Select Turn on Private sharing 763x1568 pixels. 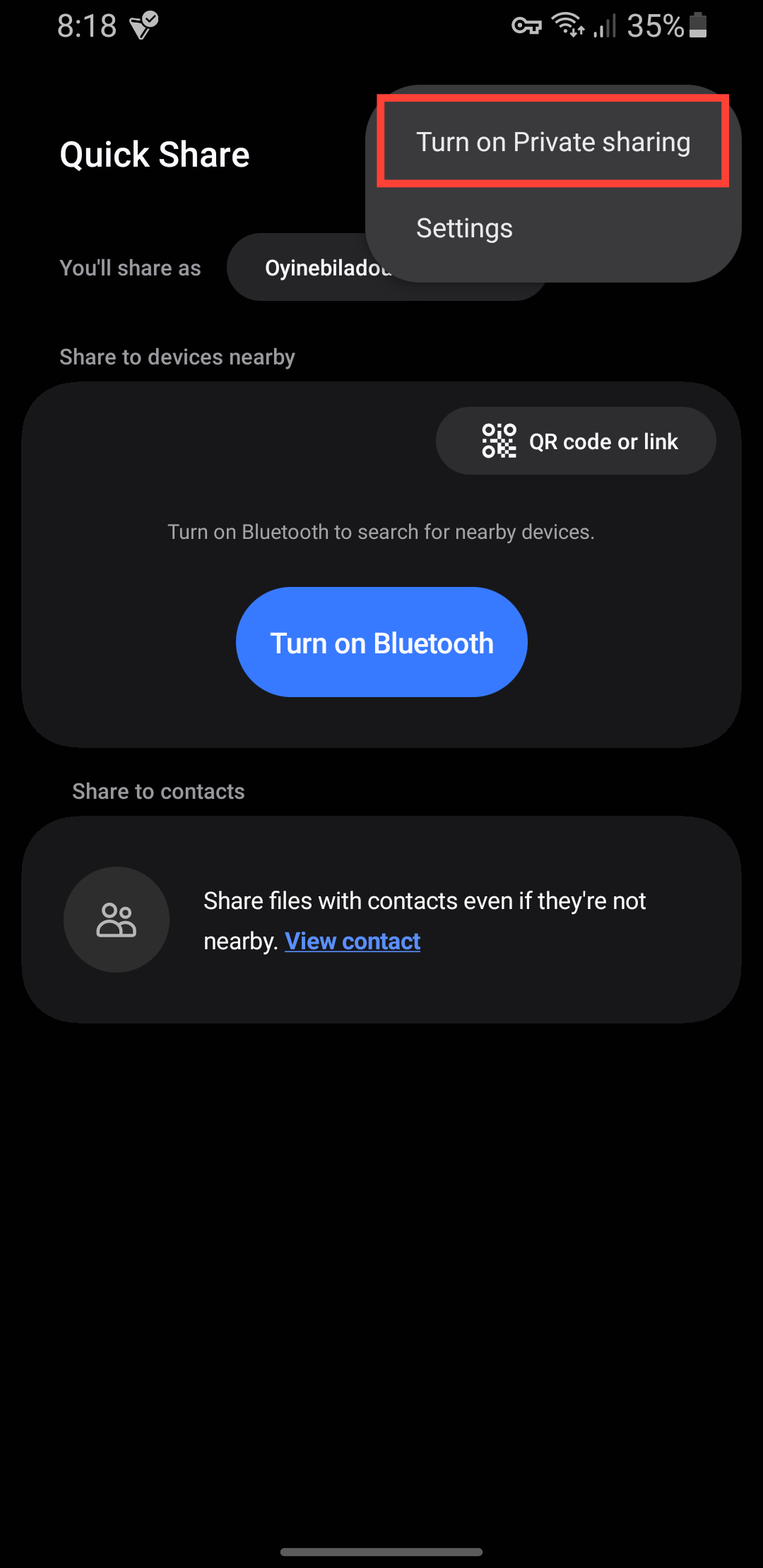coord(552,142)
